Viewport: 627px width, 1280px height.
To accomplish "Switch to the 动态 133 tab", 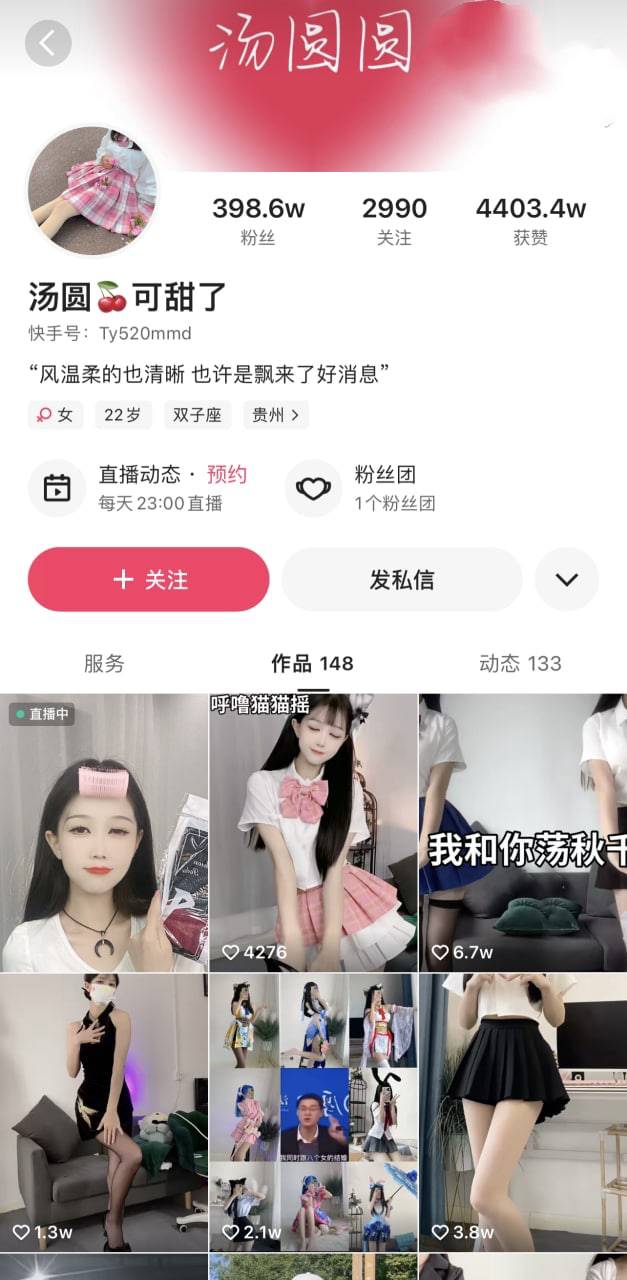I will click(x=520, y=663).
